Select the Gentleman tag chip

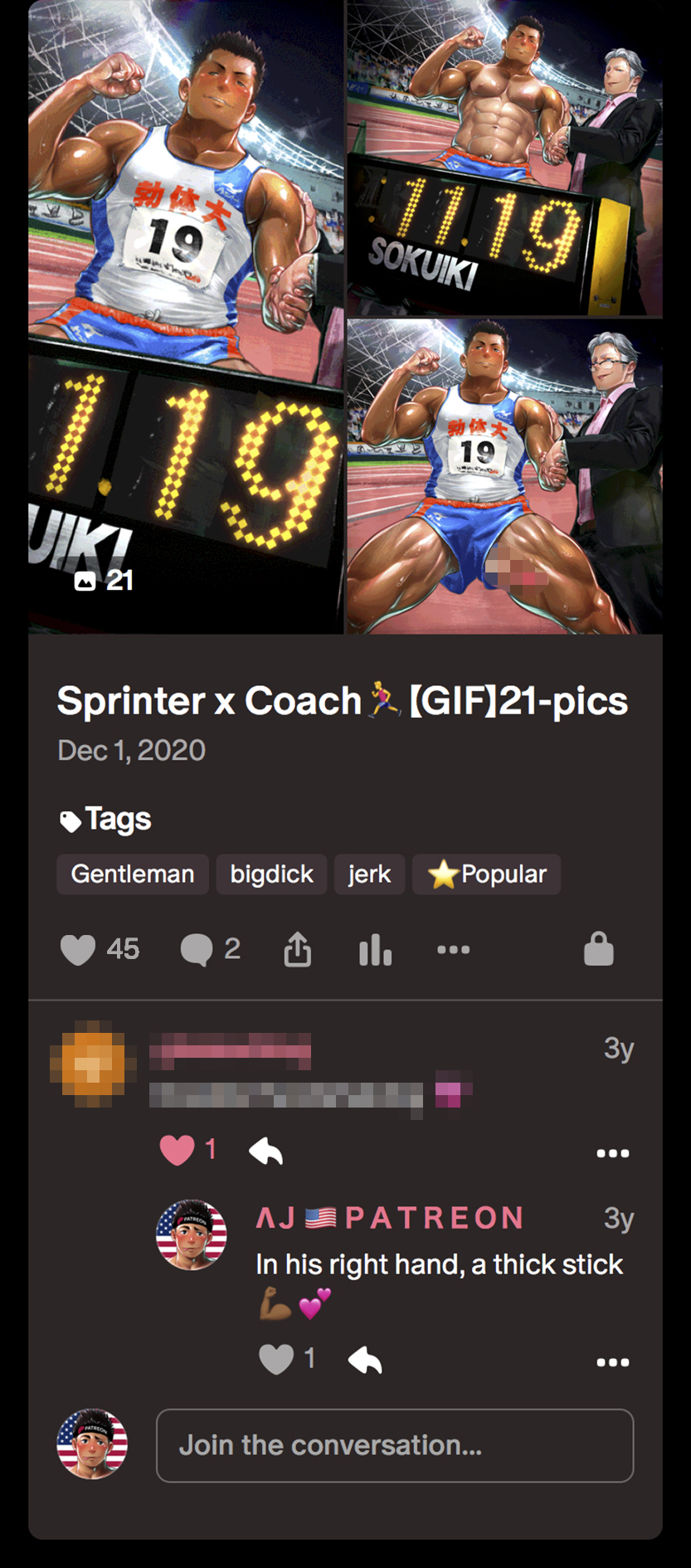(133, 874)
